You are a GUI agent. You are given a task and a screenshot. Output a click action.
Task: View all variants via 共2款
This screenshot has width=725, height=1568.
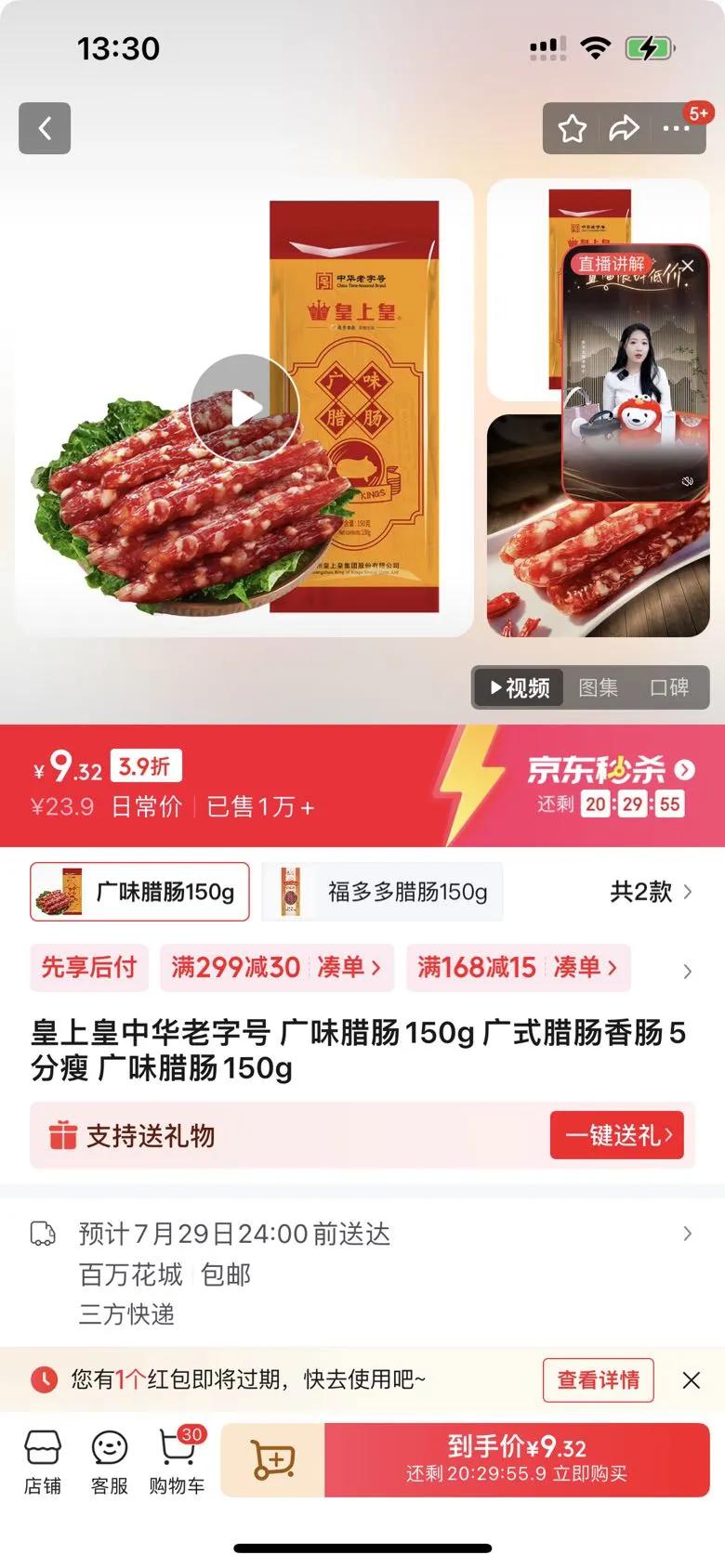[x=651, y=892]
